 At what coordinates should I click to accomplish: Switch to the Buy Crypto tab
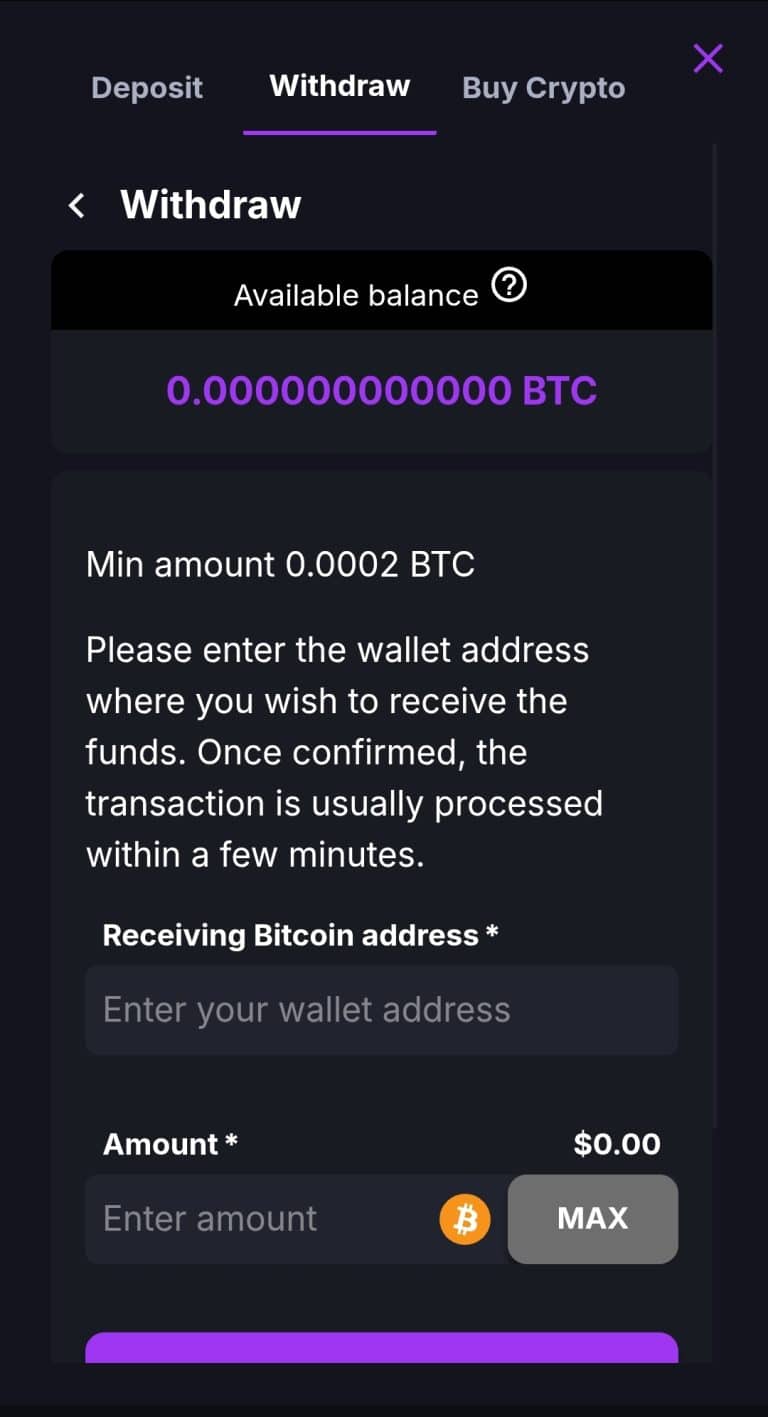point(543,88)
